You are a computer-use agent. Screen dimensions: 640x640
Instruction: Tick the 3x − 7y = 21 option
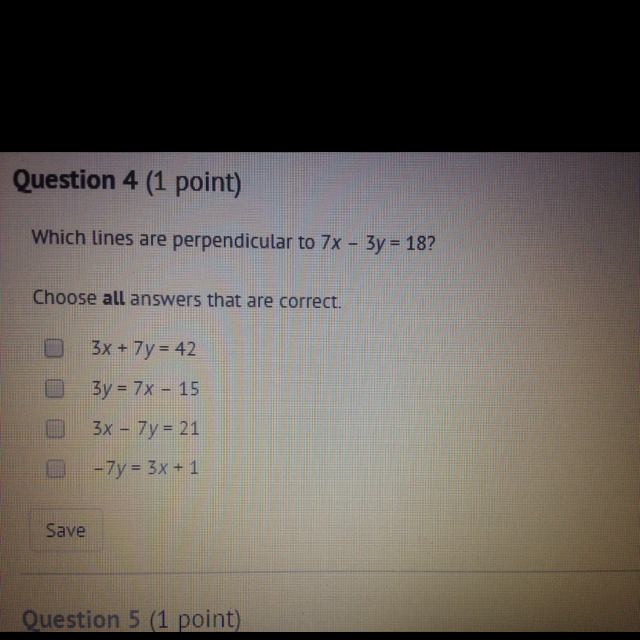pyautogui.click(x=55, y=428)
